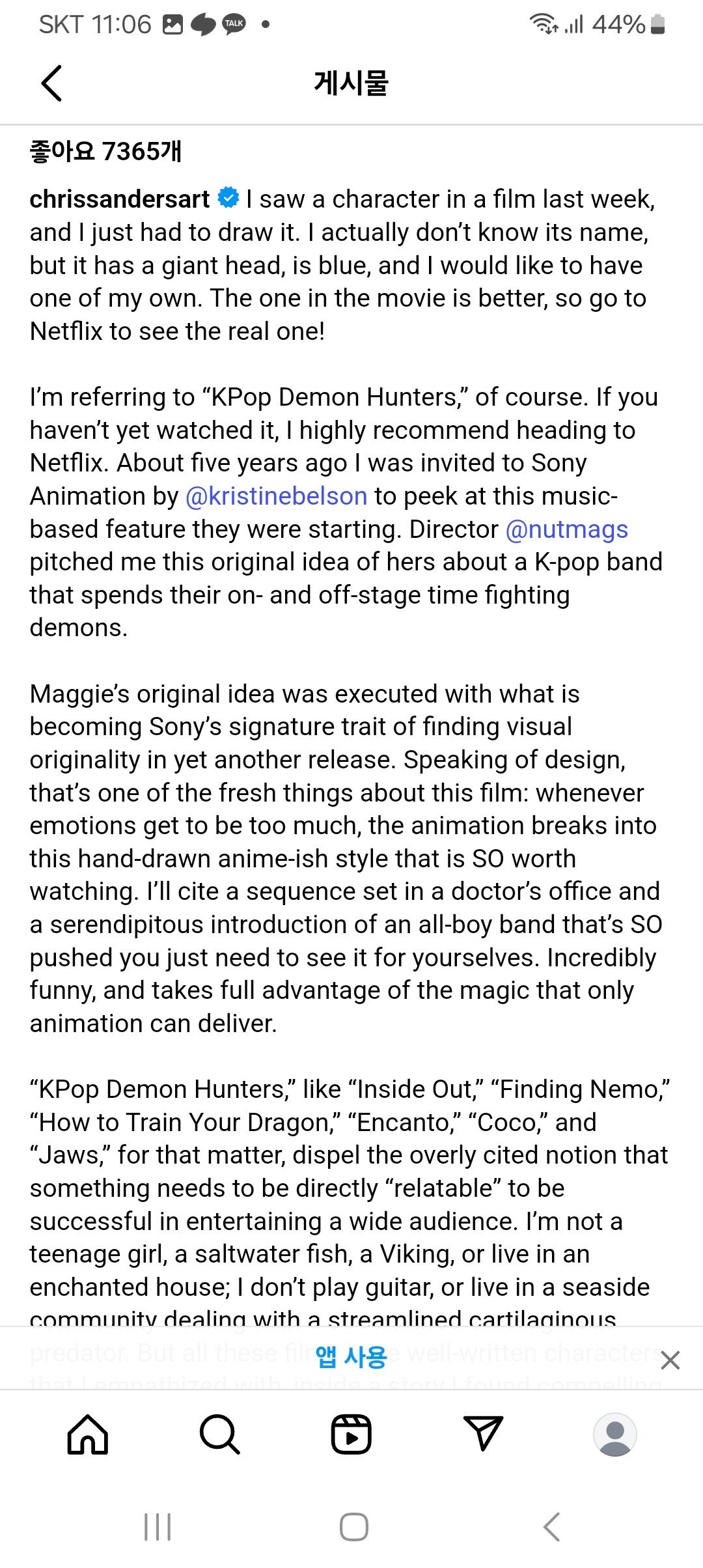The height and width of the screenshot is (1568, 703).
Task: Open chrissandersart's profile
Action: coord(120,199)
